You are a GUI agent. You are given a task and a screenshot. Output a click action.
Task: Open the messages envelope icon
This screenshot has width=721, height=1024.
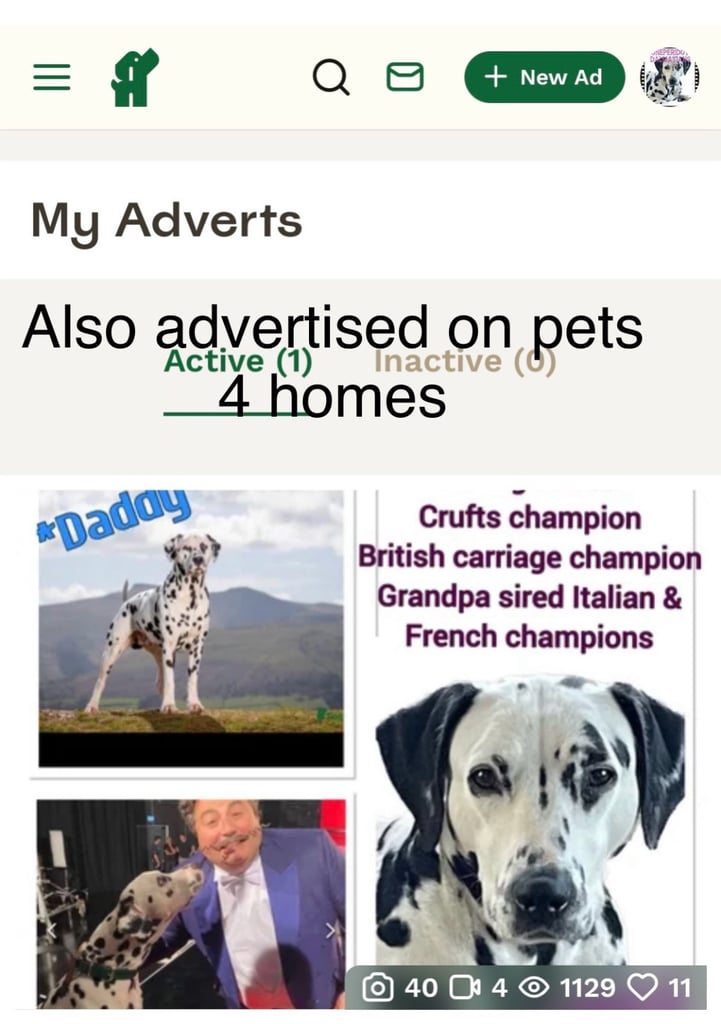click(x=404, y=77)
